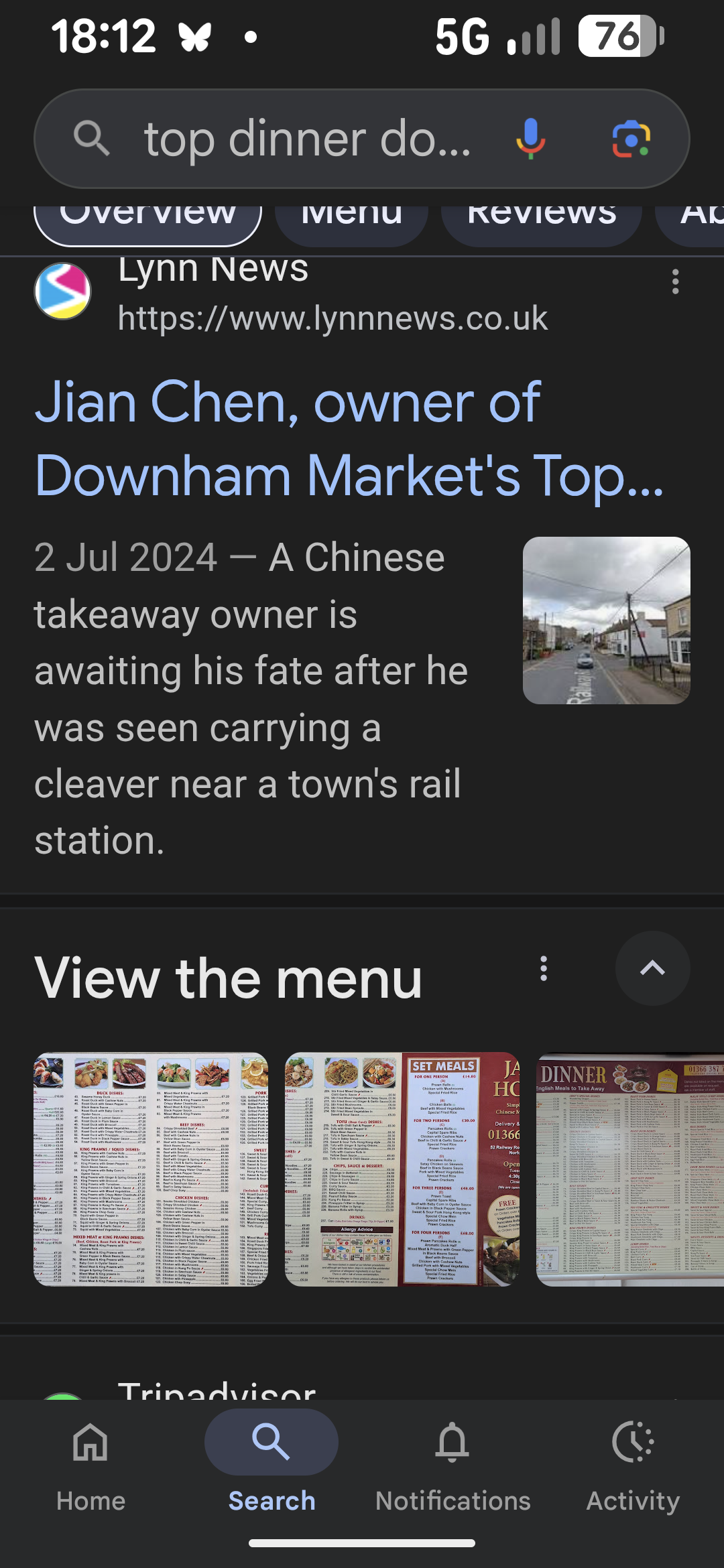Image resolution: width=724 pixels, height=1568 pixels.
Task: Start a voice search with the microphone
Action: (x=530, y=139)
